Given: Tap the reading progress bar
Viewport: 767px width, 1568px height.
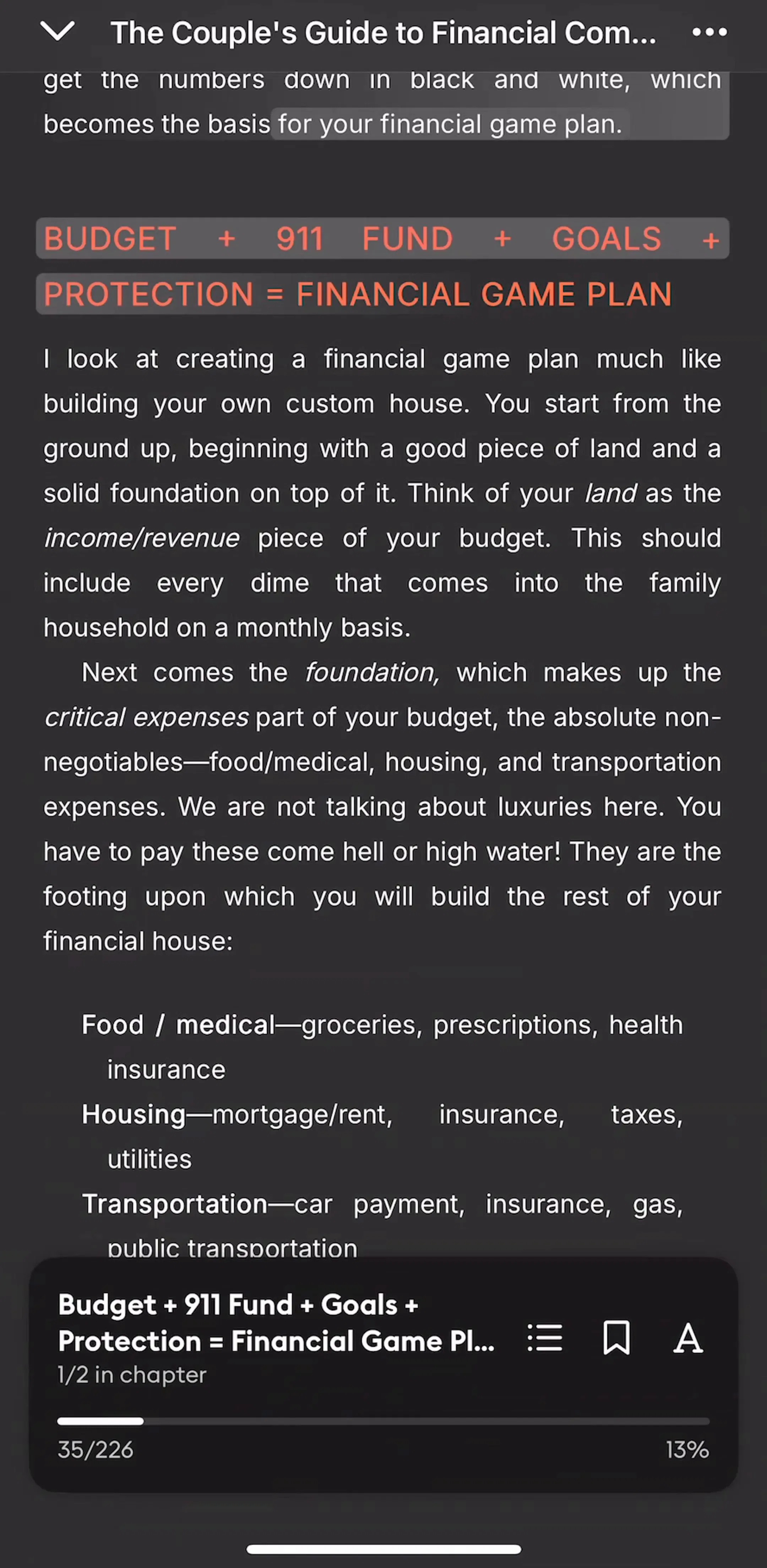Looking at the screenshot, I should [383, 1421].
